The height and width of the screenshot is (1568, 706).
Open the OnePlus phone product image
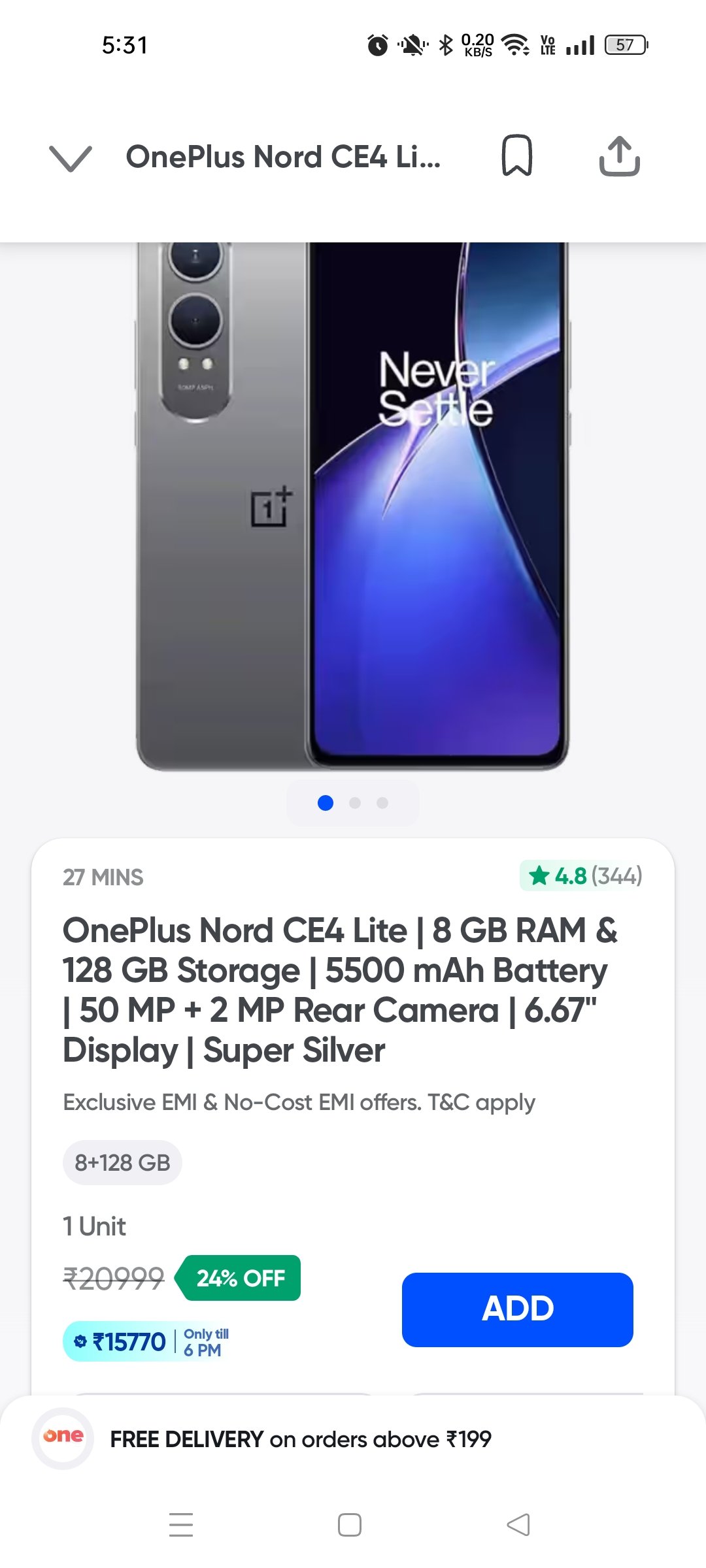(x=353, y=506)
